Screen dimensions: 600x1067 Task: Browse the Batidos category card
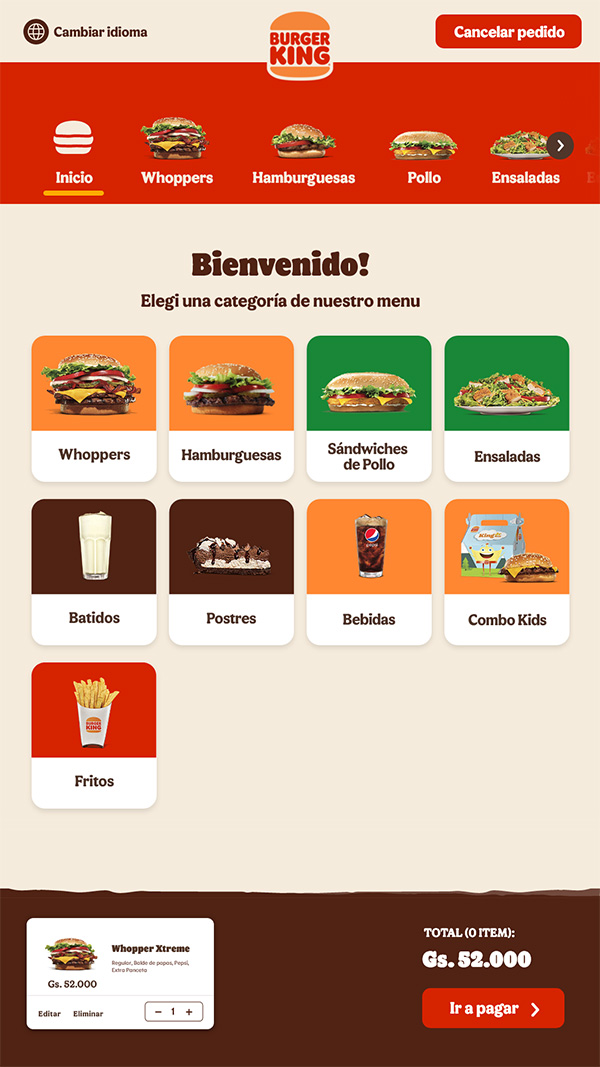click(94, 571)
